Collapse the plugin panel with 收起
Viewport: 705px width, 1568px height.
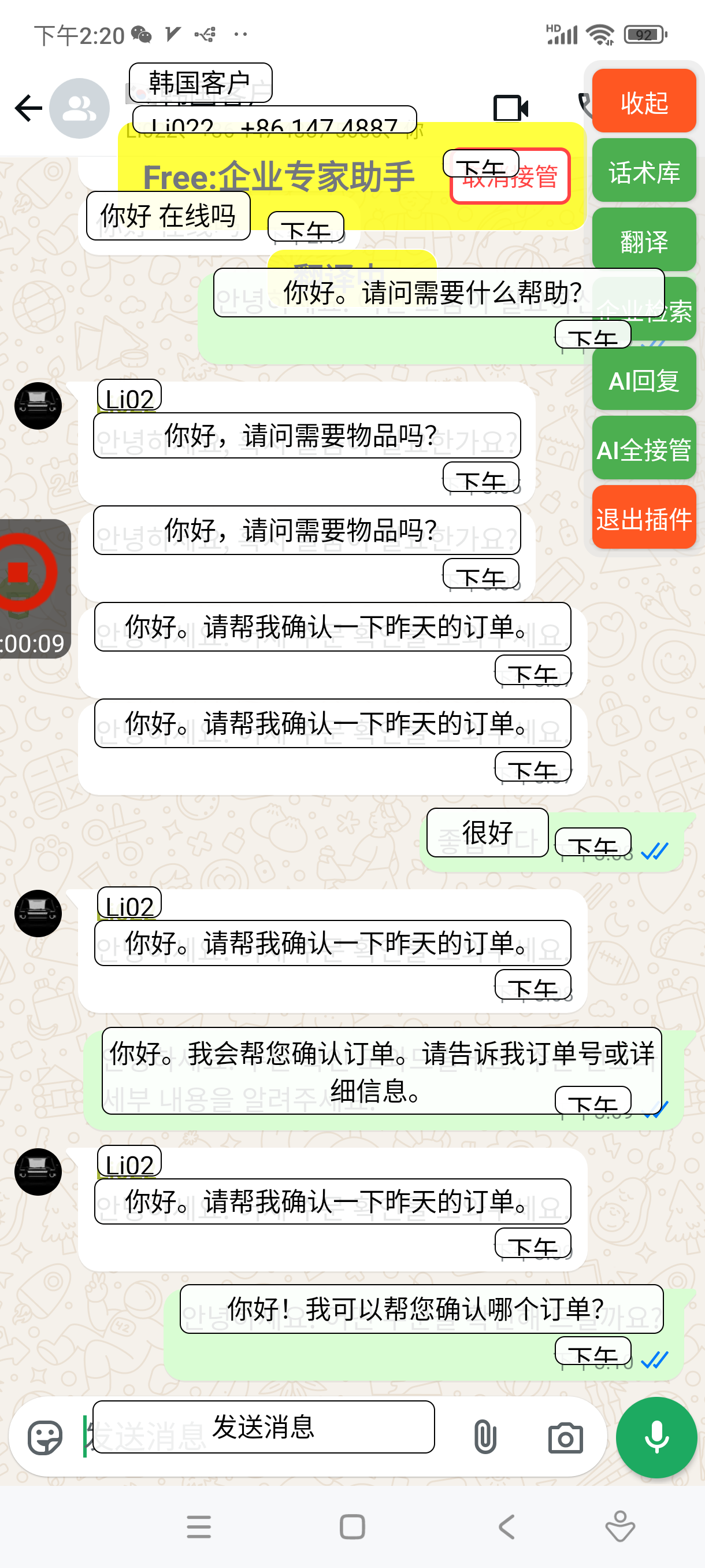pyautogui.click(x=644, y=101)
